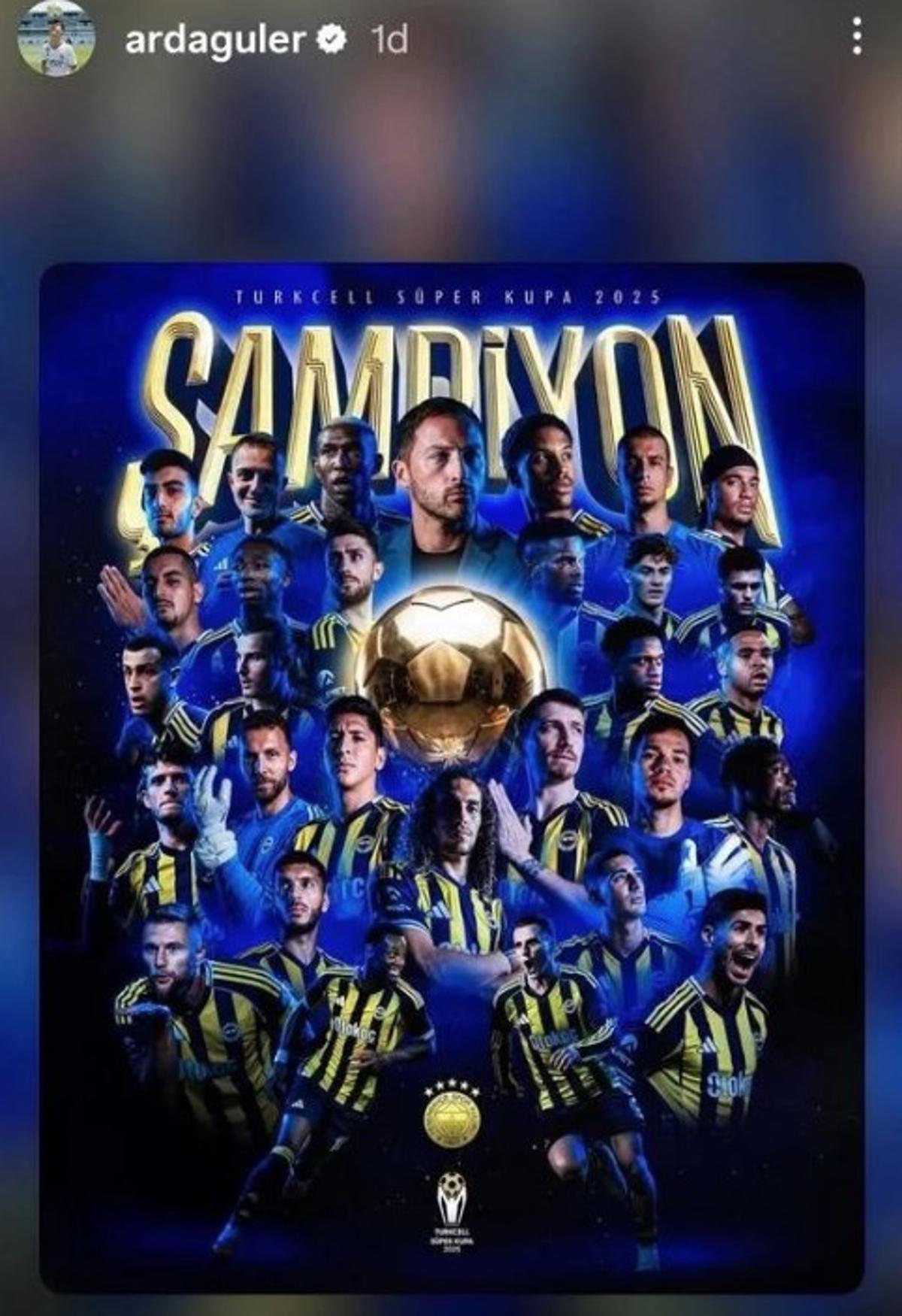Image resolution: width=902 pixels, height=1316 pixels.
Task: Open the story overflow menu
Action: click(856, 38)
